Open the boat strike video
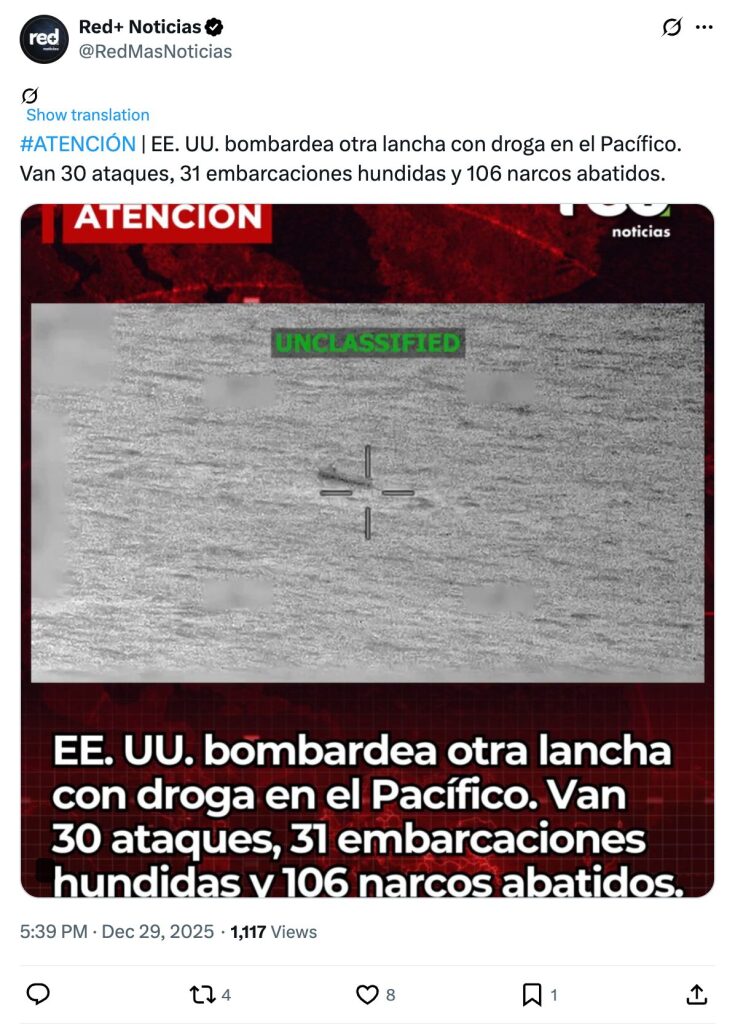 (367, 550)
